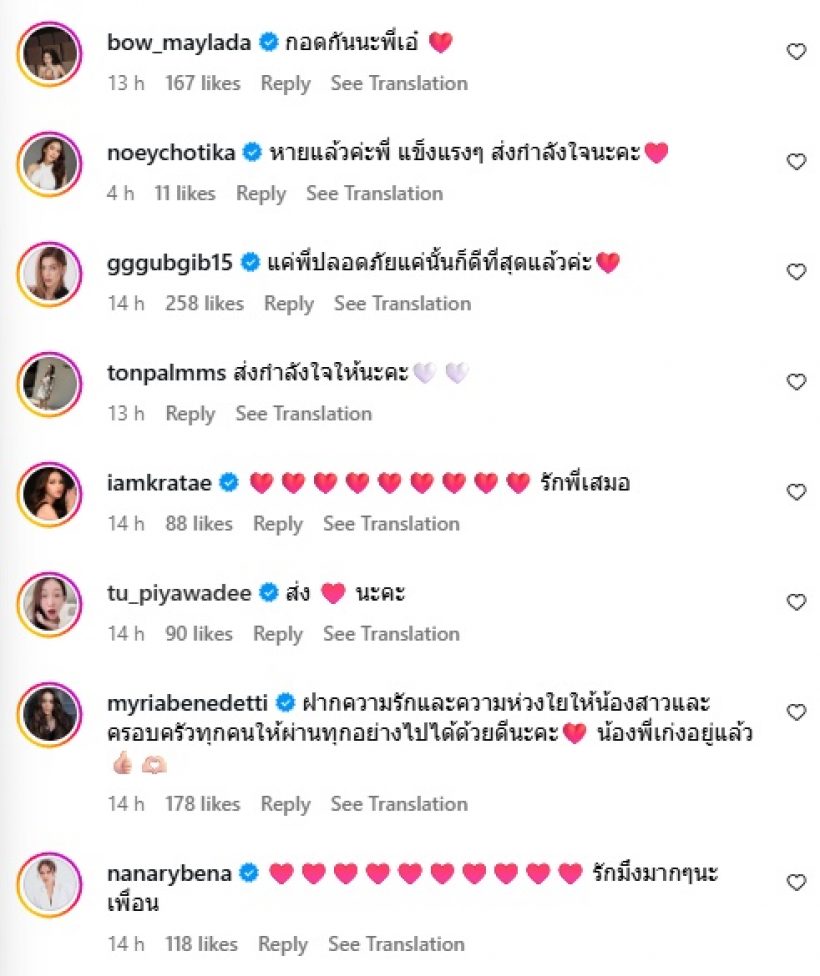See translation of gggubgib15's comment
The image size is (820, 976).
click(402, 304)
